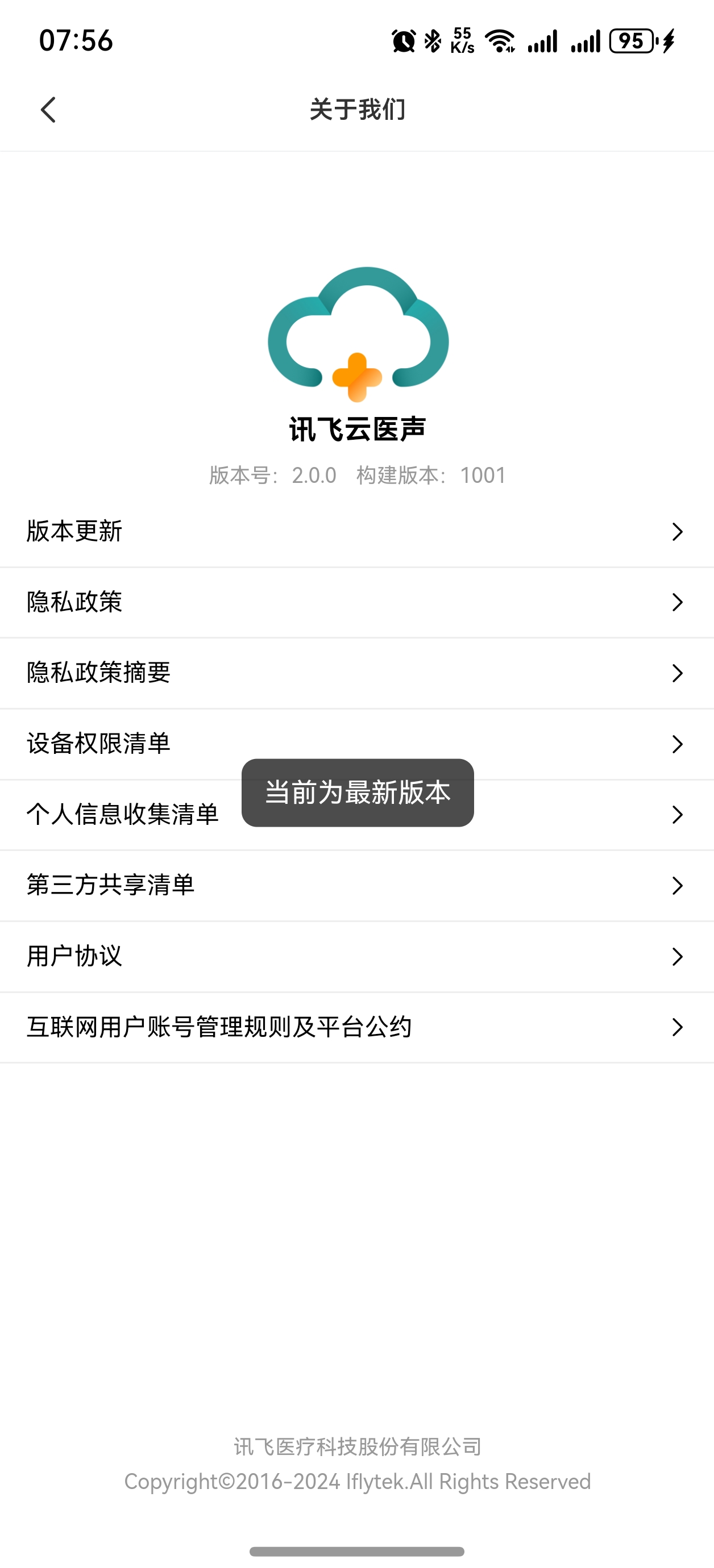The width and height of the screenshot is (714, 1568).
Task: Open 个人信息收集清单 row
Action: [x=123, y=815]
